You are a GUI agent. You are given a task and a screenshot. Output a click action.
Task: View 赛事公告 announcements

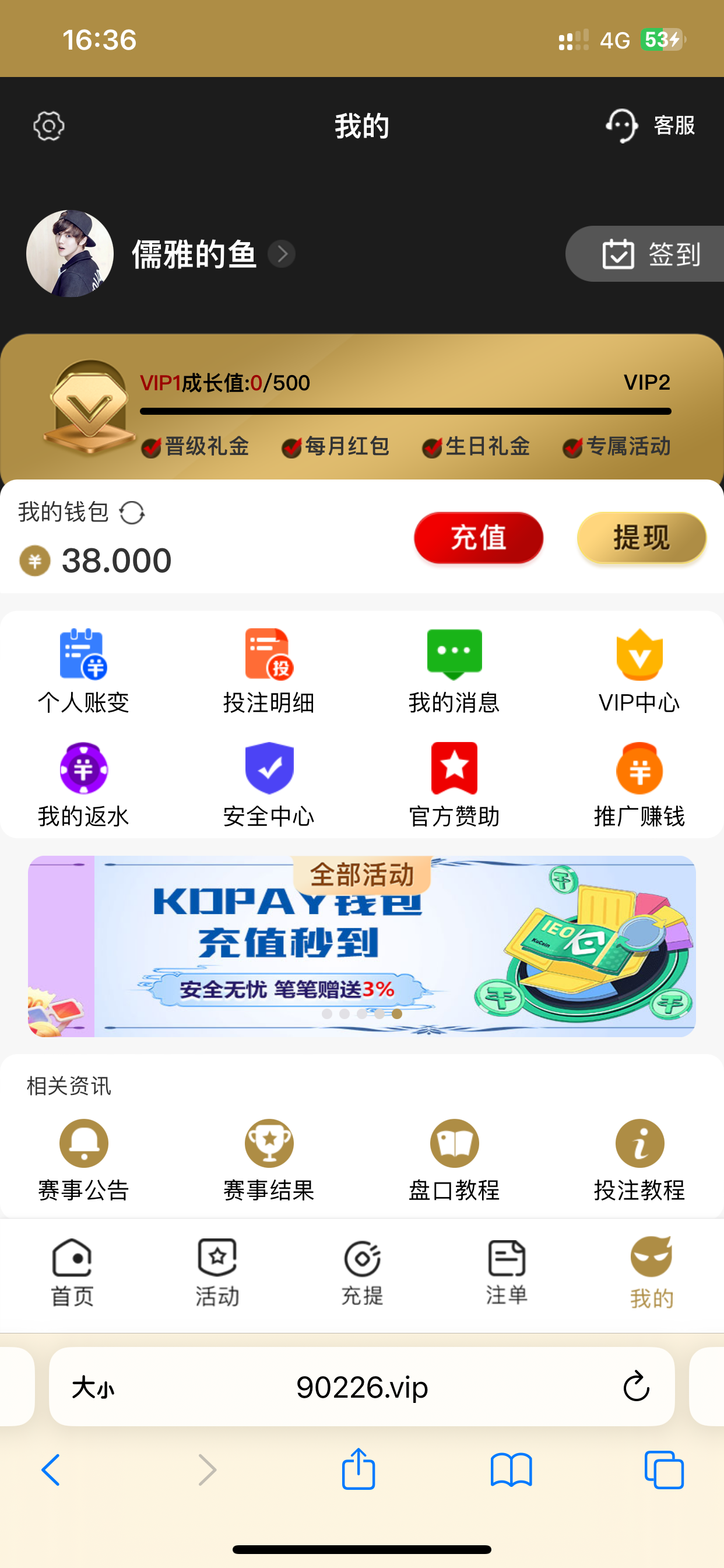[x=83, y=1160]
